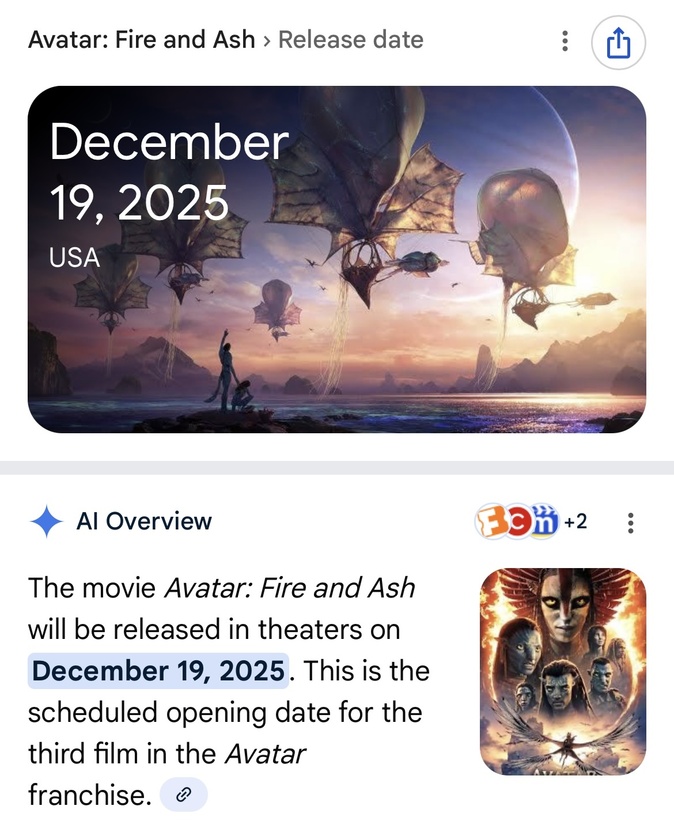Open the AI Overview options menu
The height and width of the screenshot is (840, 674).
(630, 522)
